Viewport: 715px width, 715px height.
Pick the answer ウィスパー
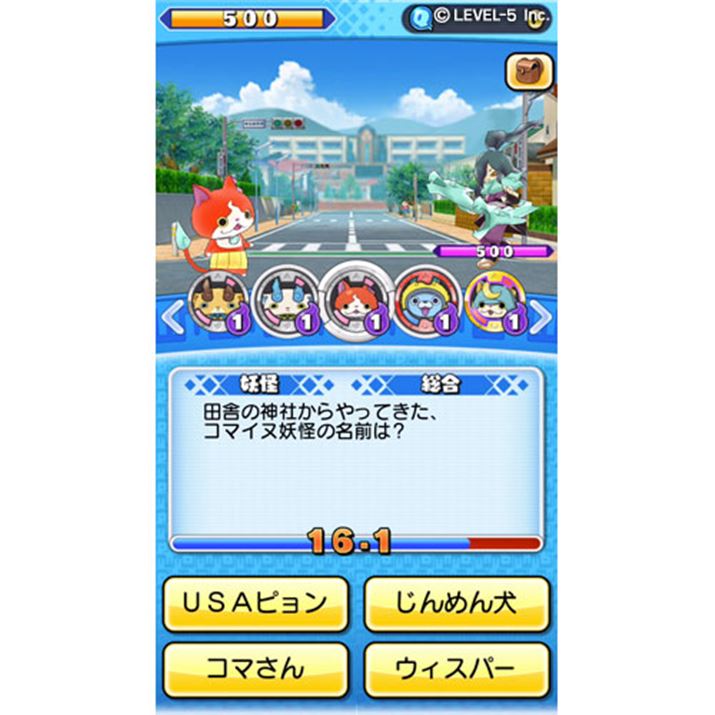(x=456, y=668)
